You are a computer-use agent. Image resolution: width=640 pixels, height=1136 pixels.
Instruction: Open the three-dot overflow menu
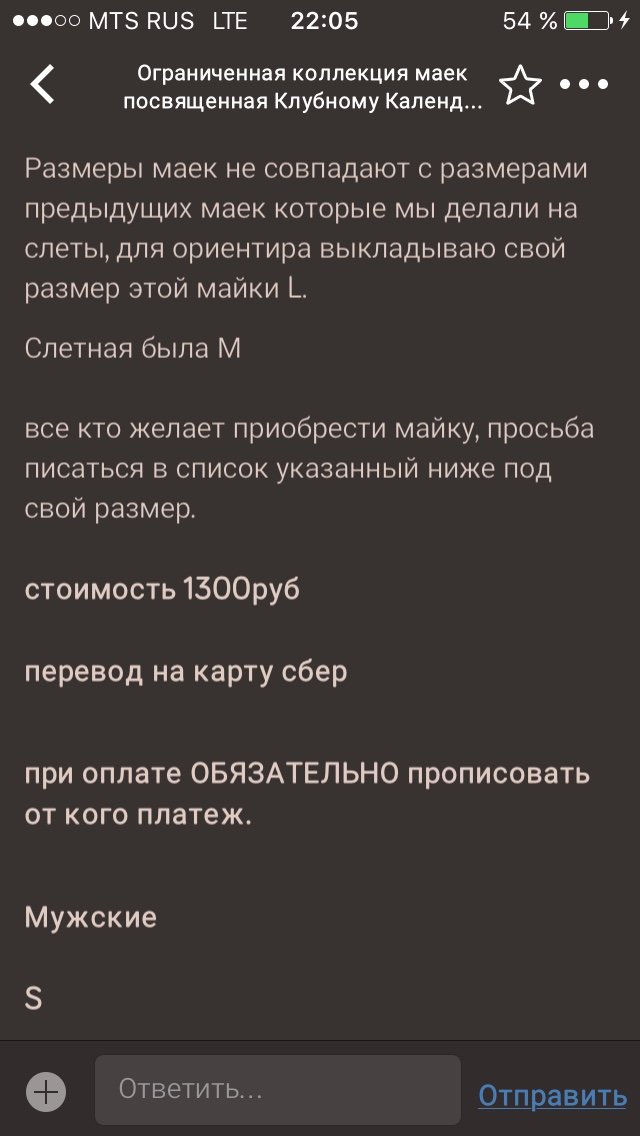[584, 86]
